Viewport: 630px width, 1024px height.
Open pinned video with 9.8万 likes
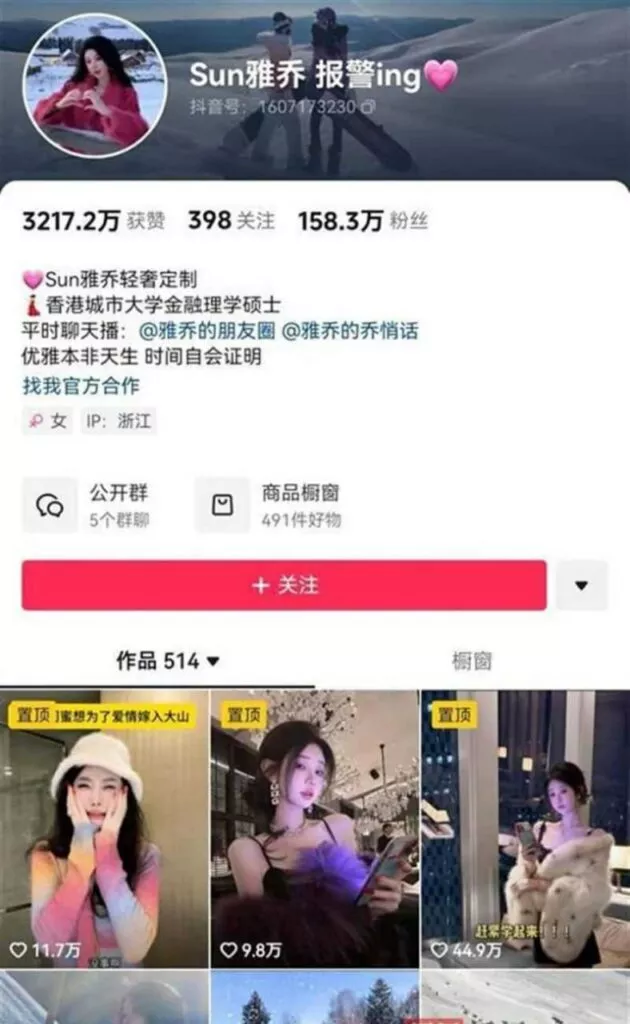coord(314,828)
